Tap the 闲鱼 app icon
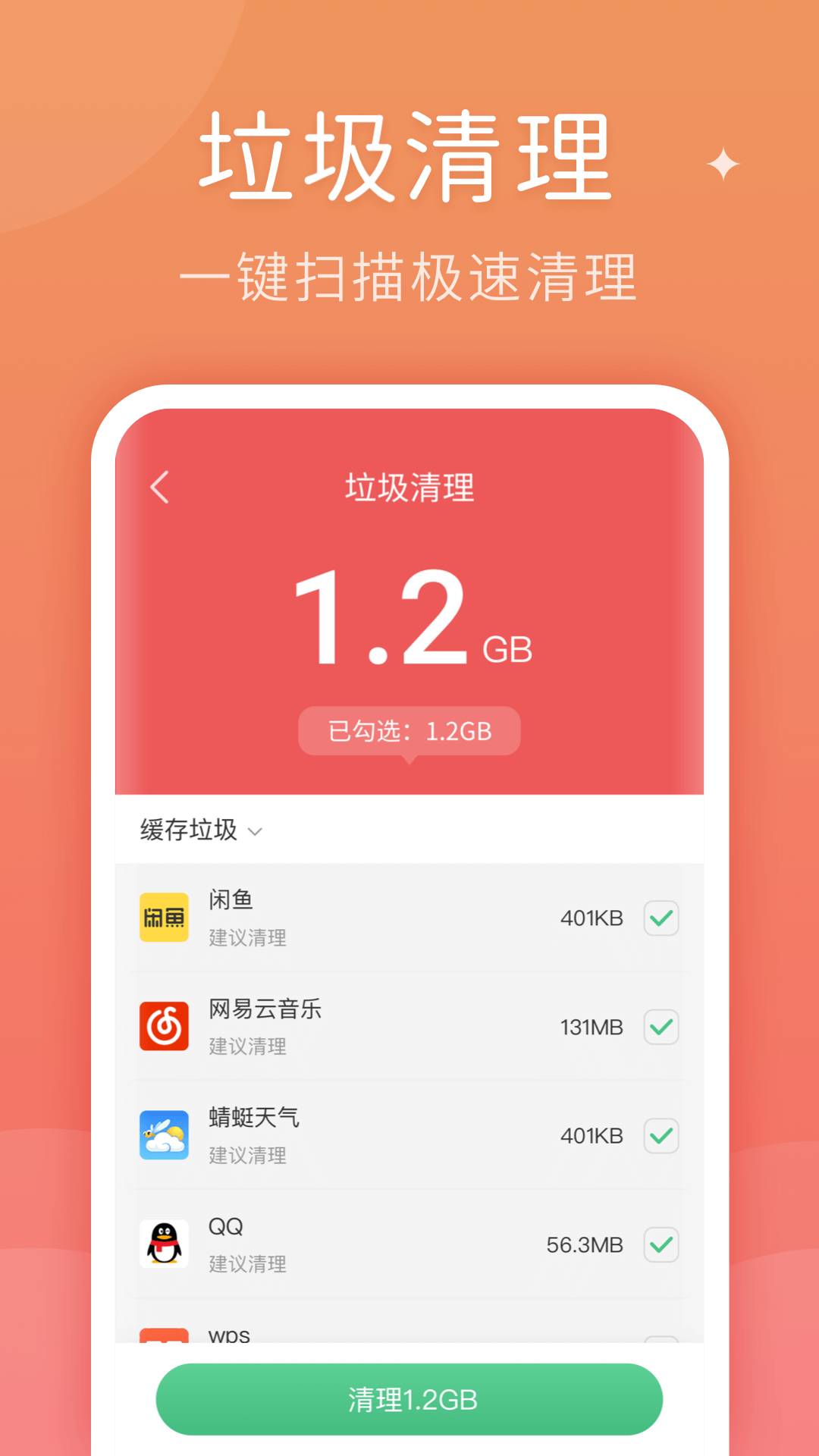Viewport: 819px width, 1456px height. 164,918
